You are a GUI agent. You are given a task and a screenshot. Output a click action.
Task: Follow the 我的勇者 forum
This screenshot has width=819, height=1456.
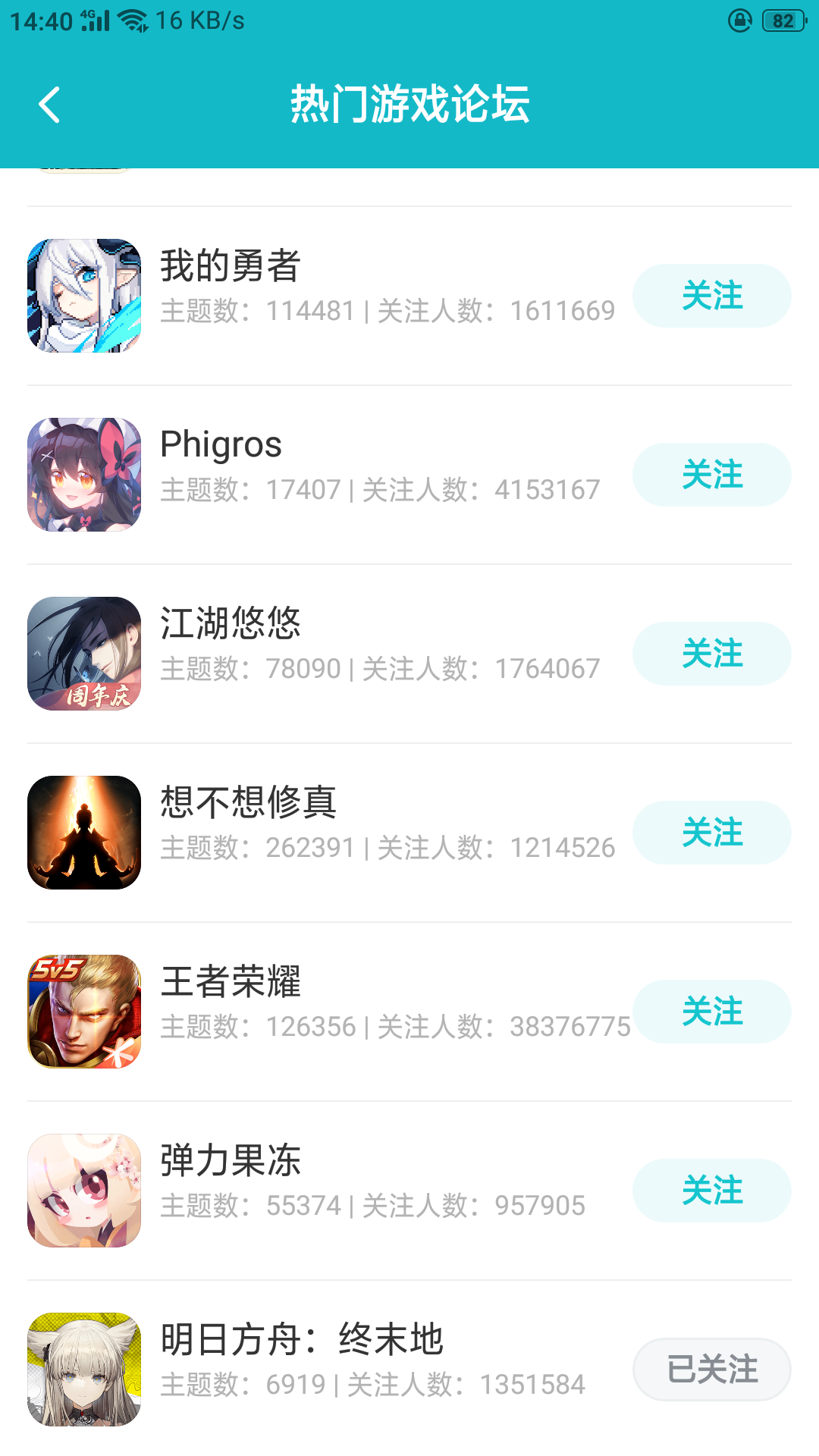pos(711,296)
